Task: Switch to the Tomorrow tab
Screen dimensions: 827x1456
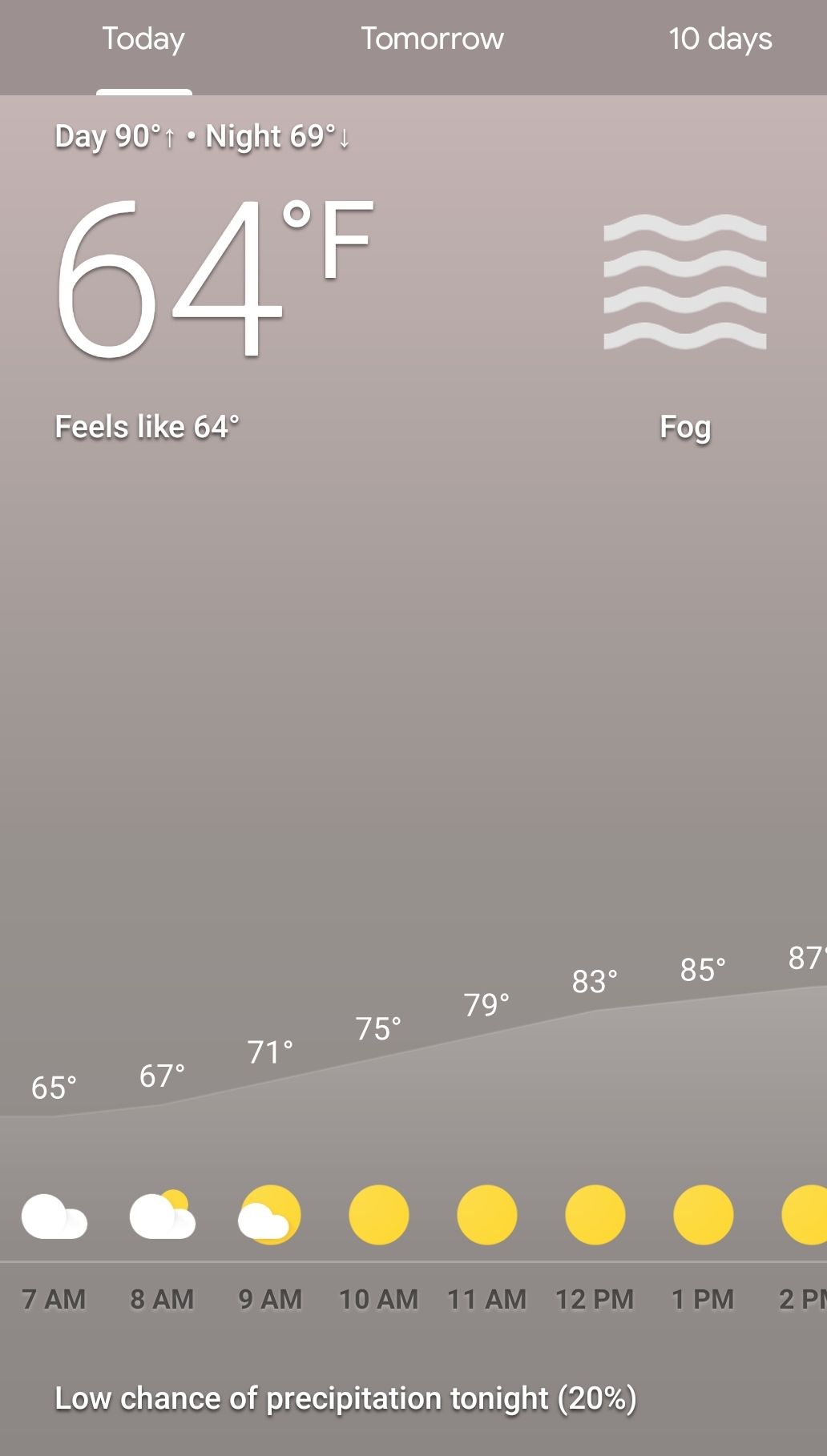Action: [x=432, y=40]
